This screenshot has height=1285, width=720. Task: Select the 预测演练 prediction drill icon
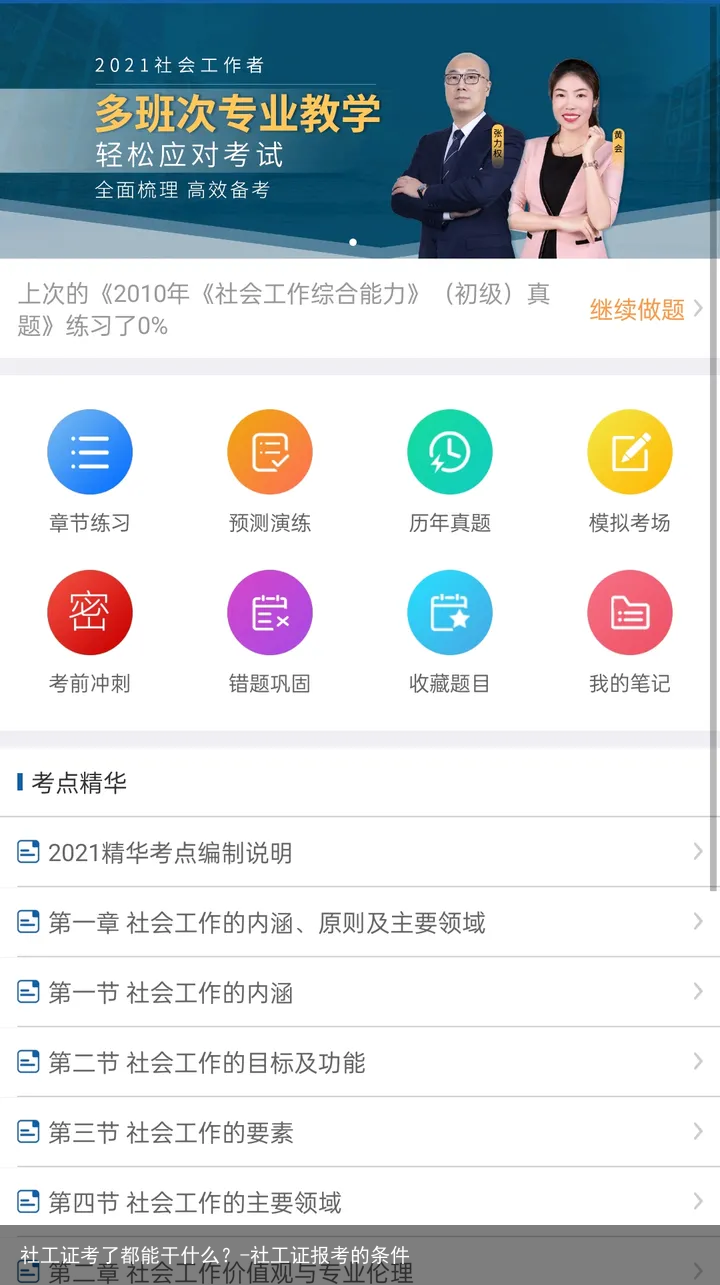click(x=270, y=451)
